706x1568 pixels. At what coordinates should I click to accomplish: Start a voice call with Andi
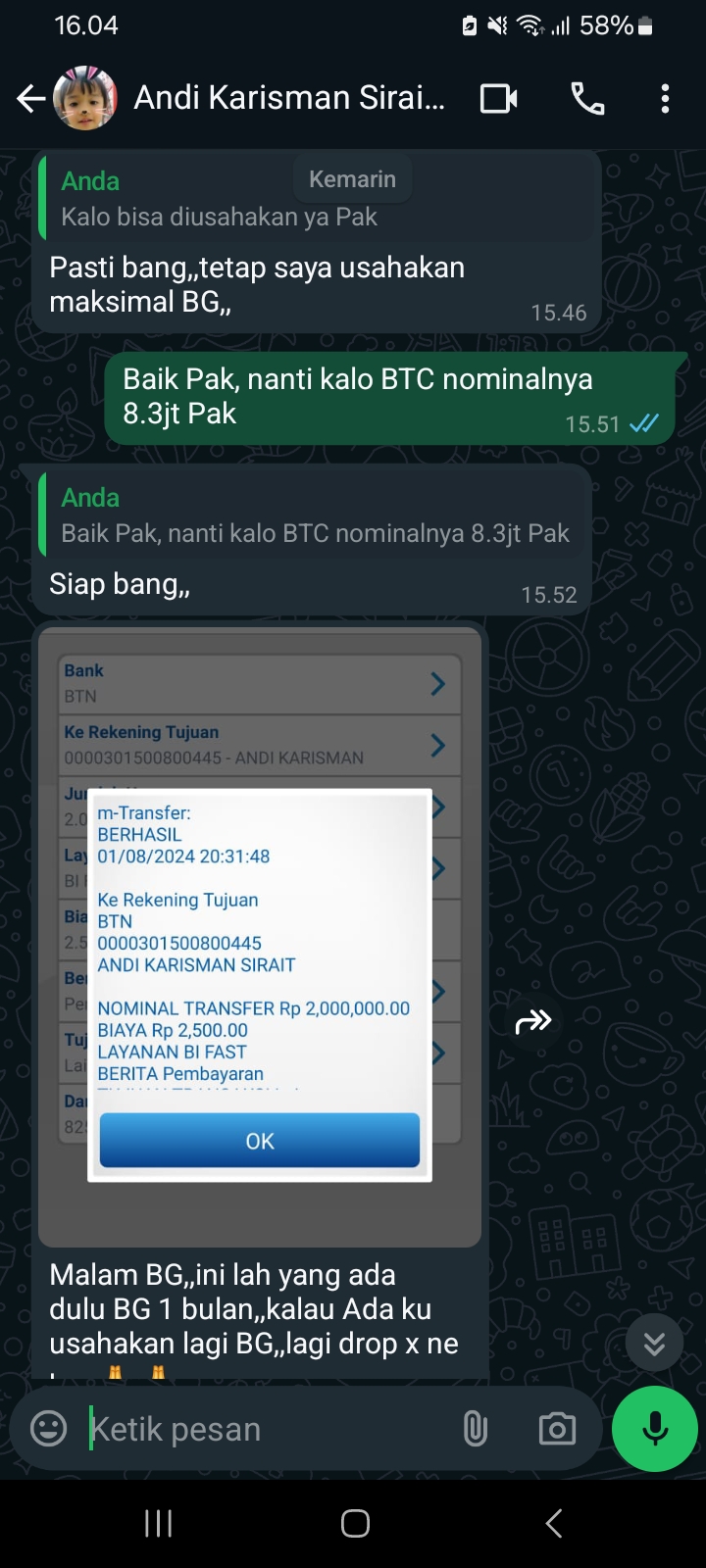pos(587,98)
